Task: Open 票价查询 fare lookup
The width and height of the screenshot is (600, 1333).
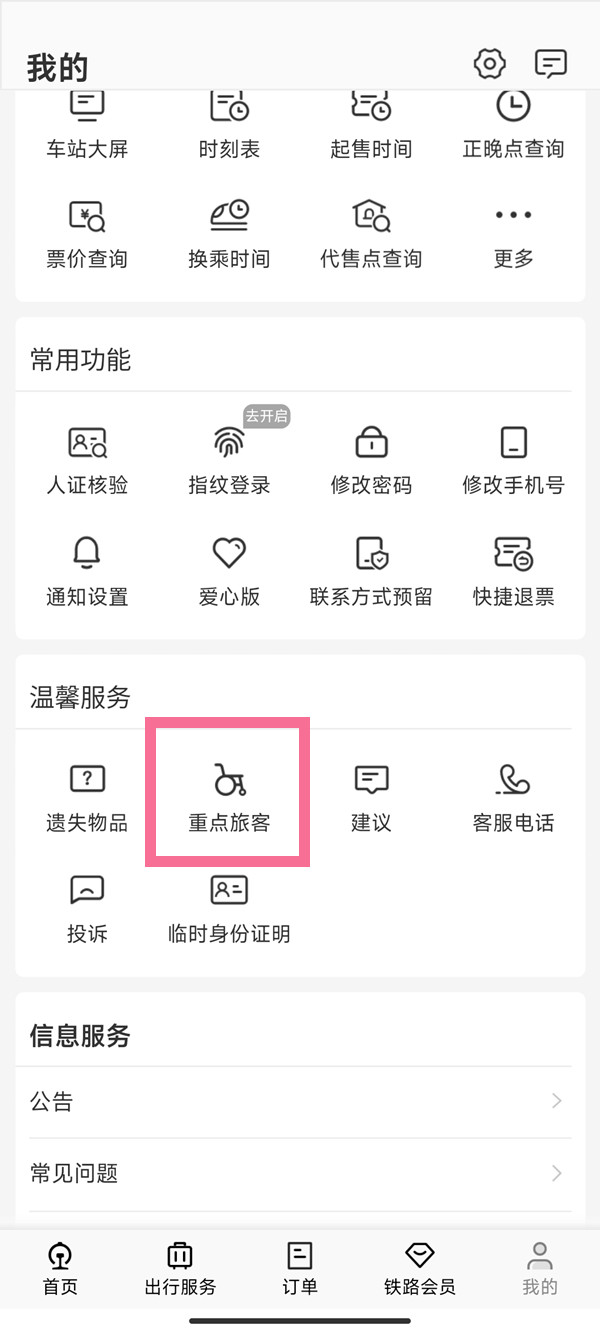Action: (87, 233)
